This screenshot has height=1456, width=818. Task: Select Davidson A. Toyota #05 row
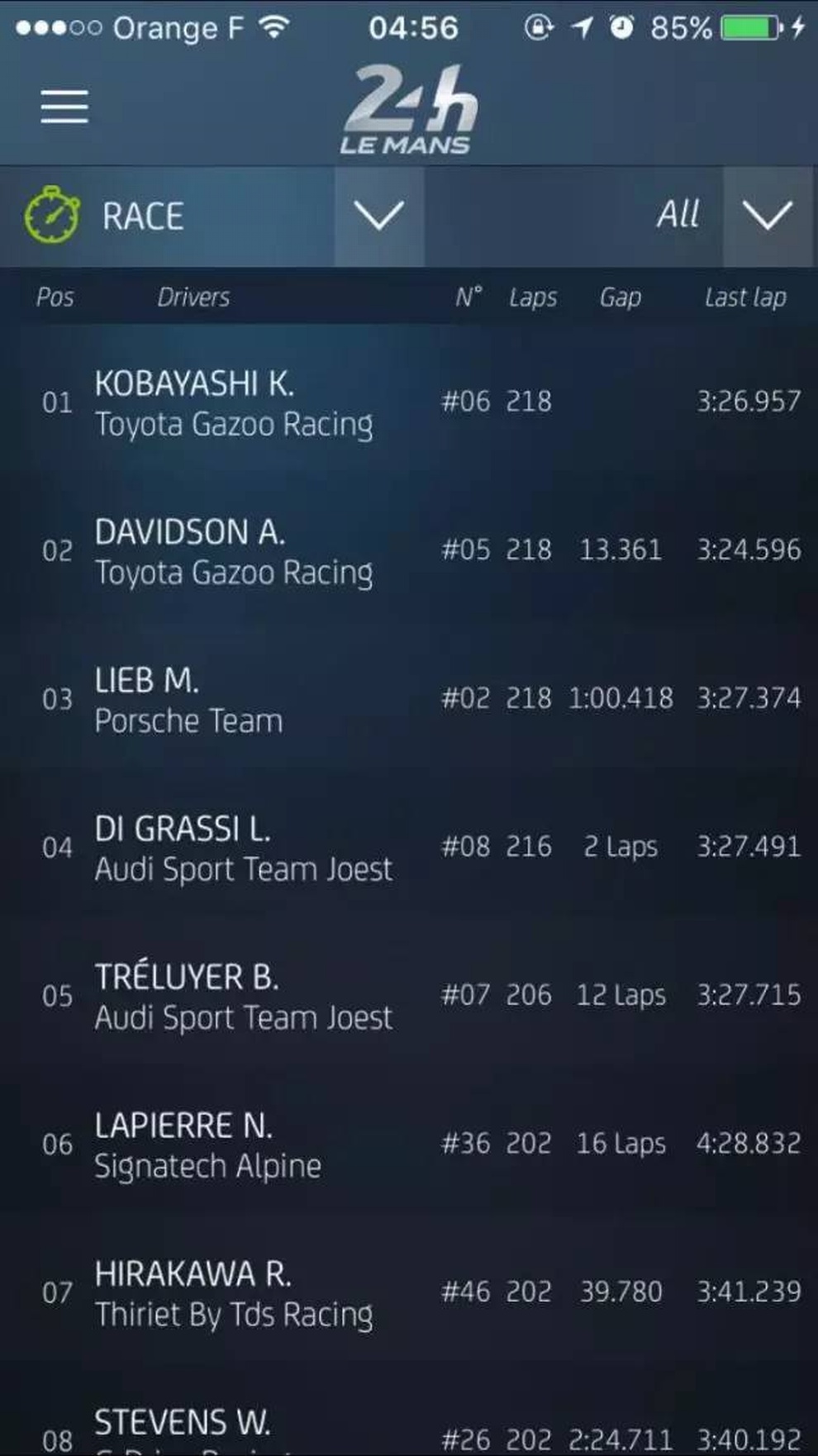(x=409, y=551)
